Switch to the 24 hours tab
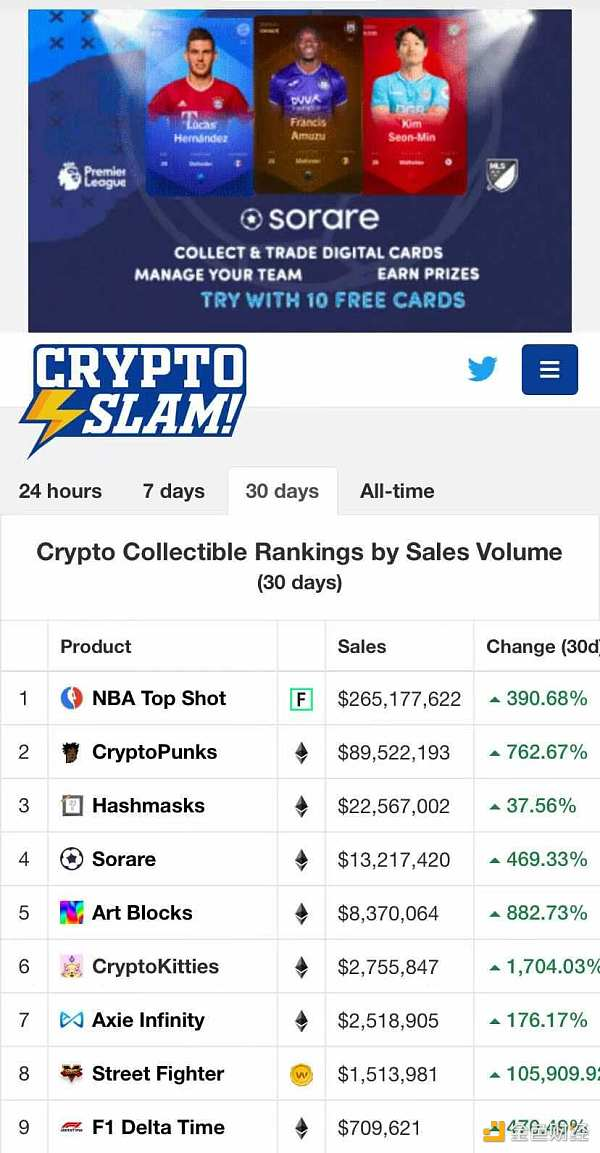 point(60,491)
